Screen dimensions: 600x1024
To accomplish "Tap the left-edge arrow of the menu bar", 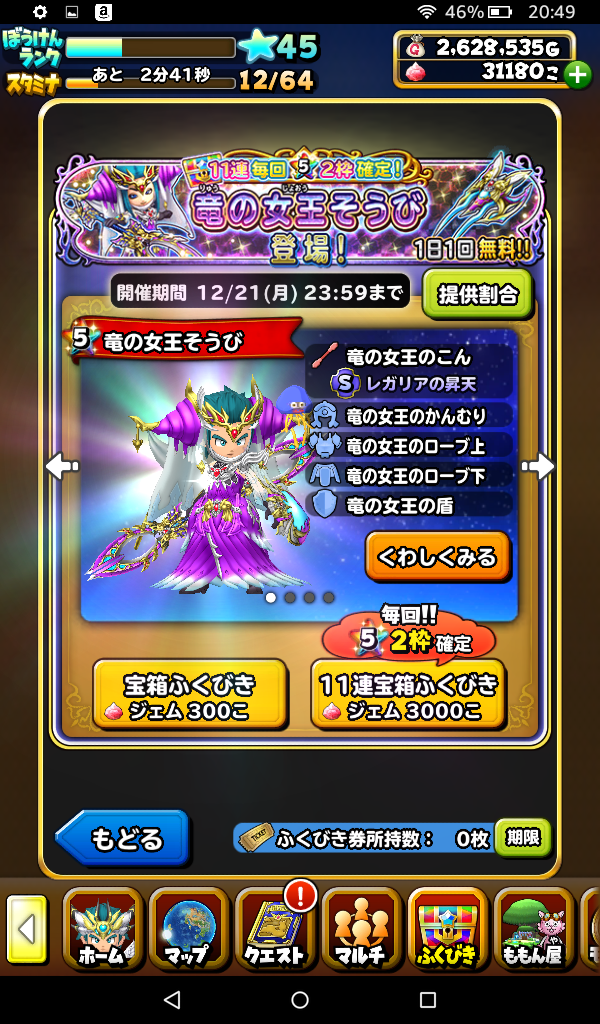I will (x=27, y=930).
